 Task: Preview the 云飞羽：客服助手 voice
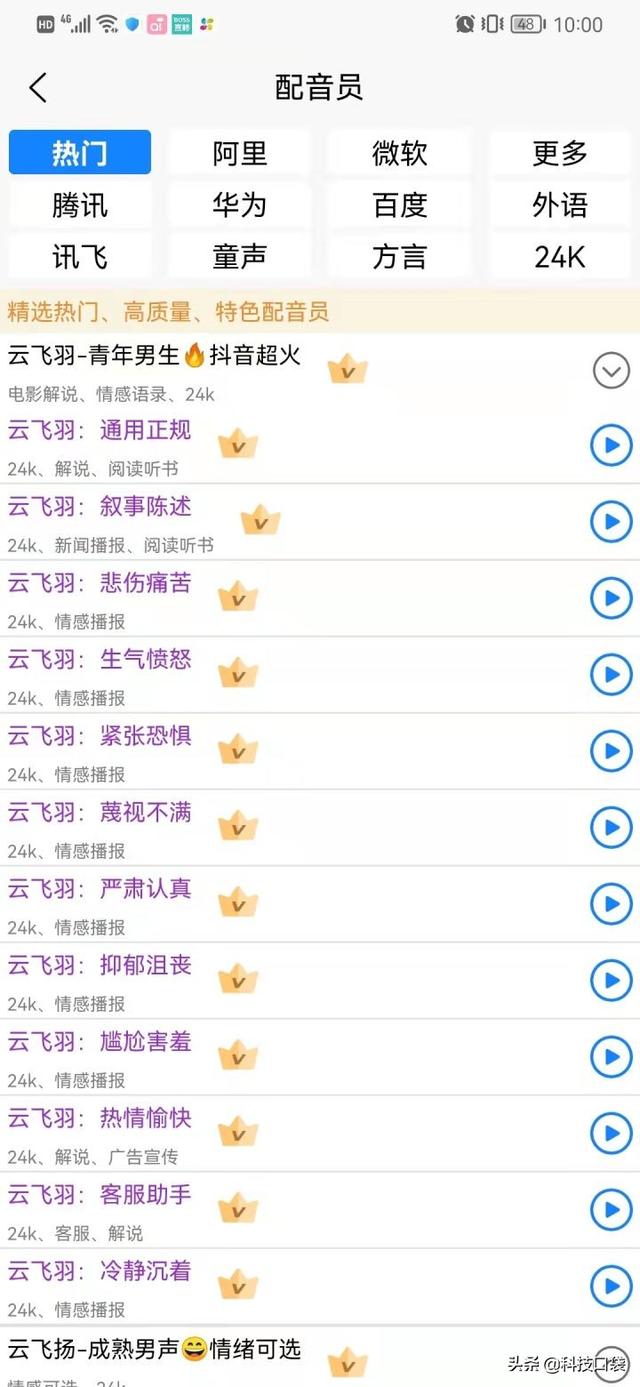tap(611, 1210)
